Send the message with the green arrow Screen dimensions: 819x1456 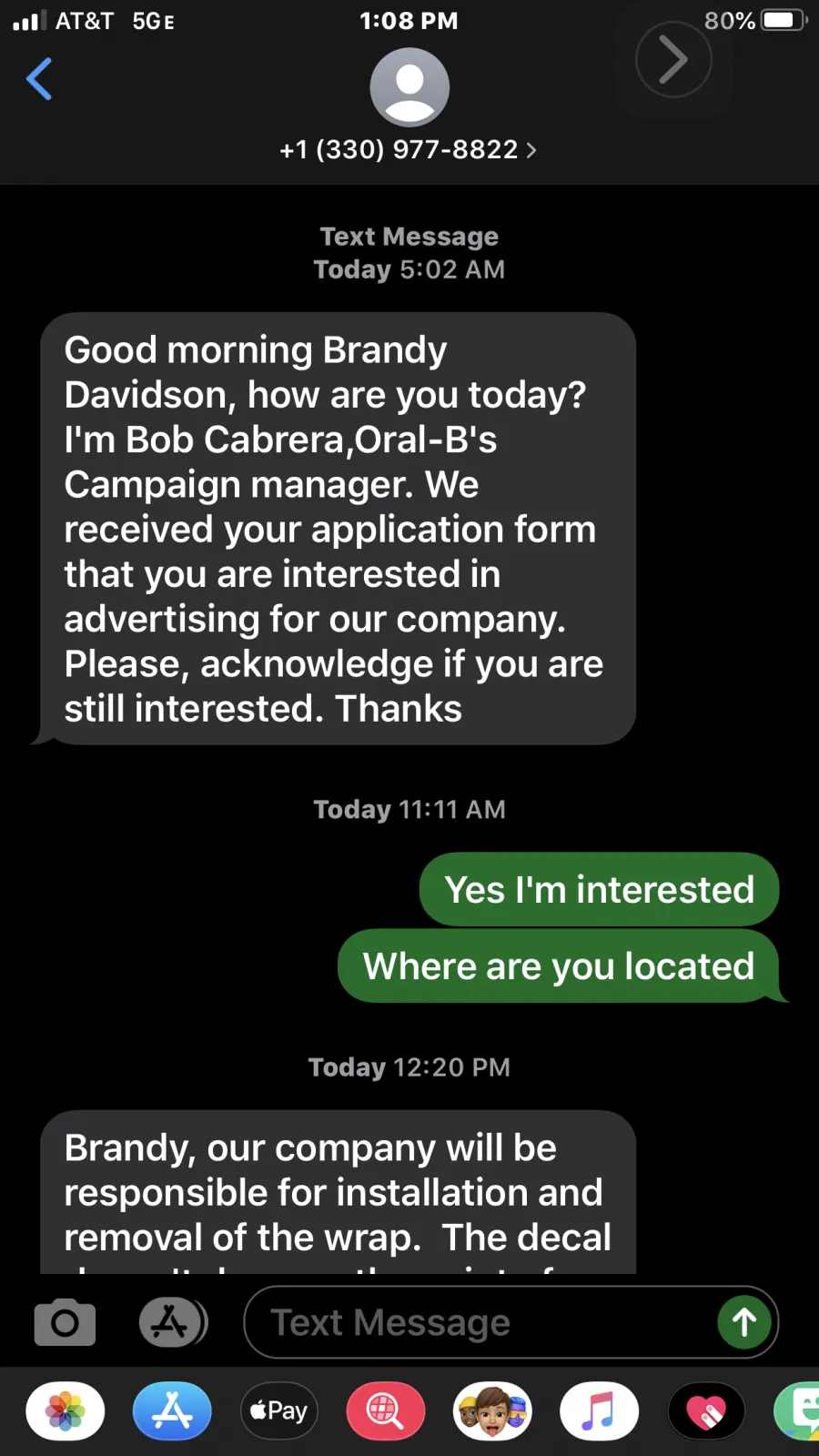tap(744, 1322)
